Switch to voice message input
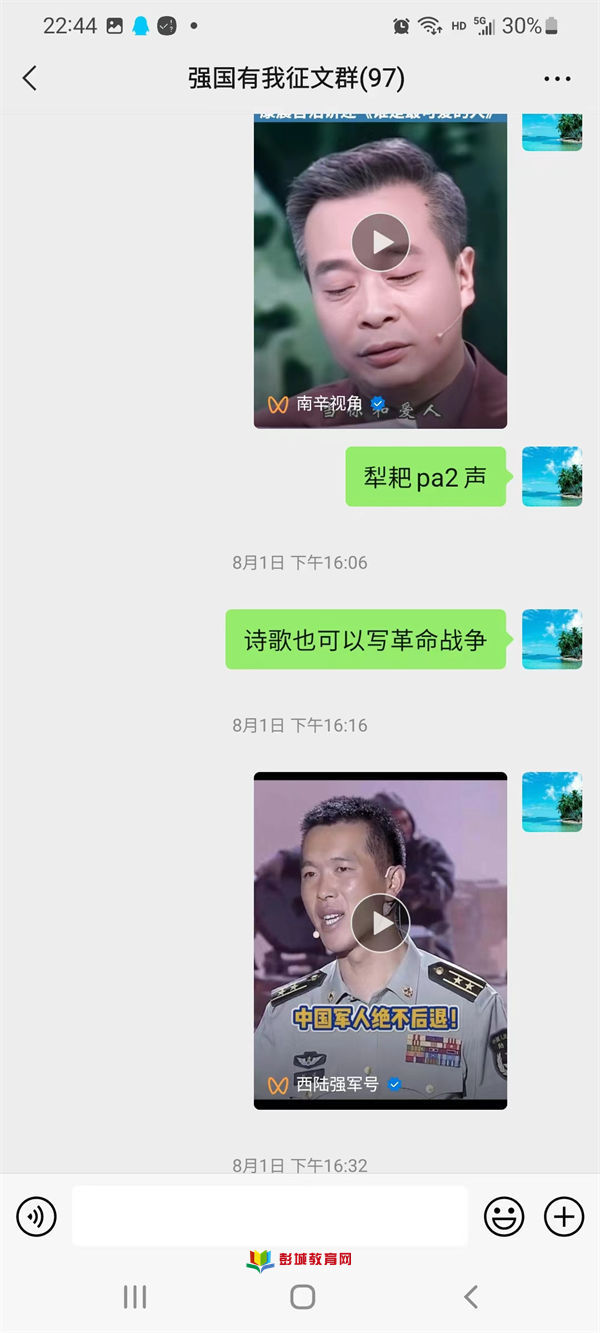 37,1216
